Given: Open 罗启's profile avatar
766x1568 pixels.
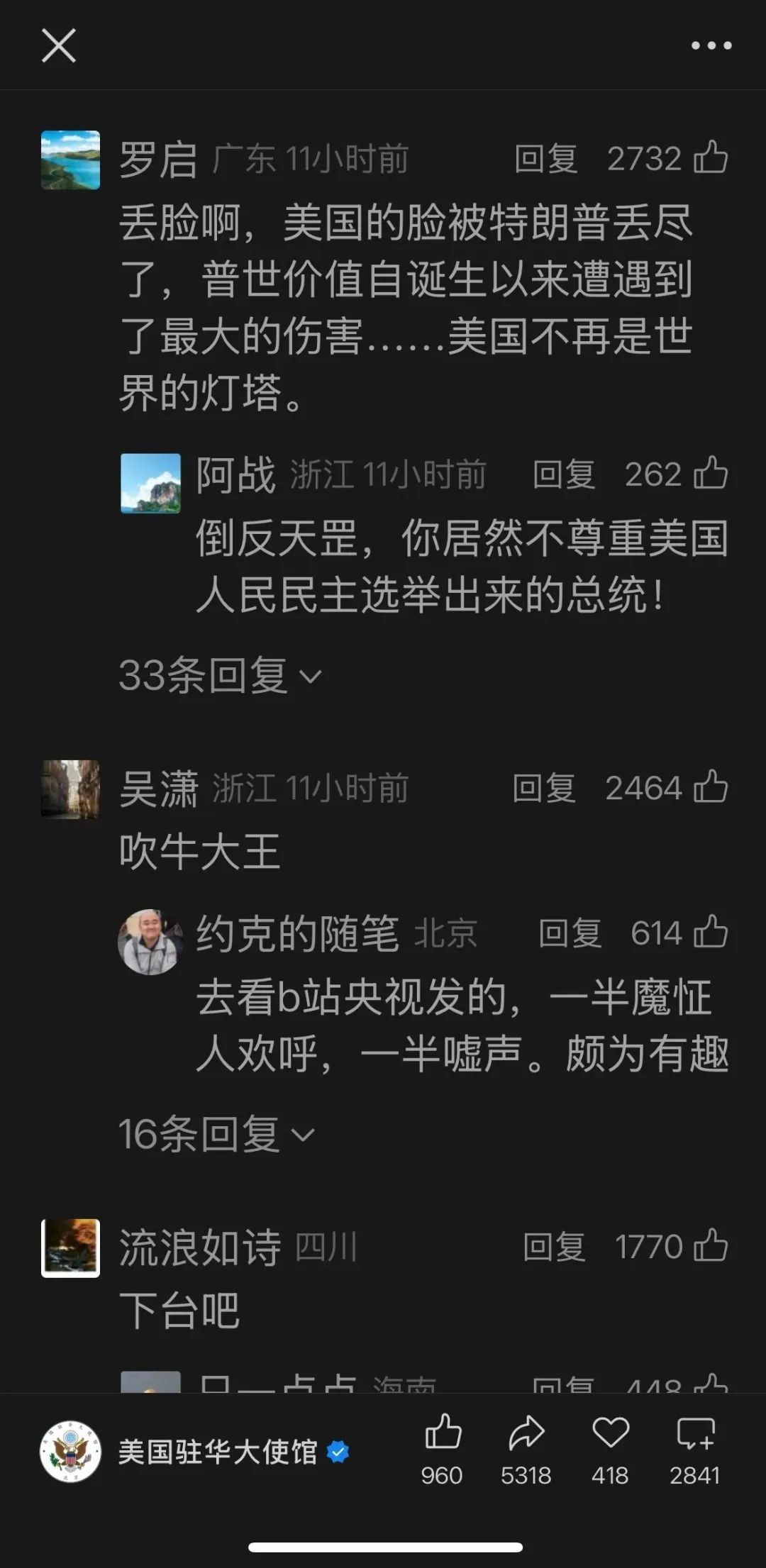Looking at the screenshot, I should tap(70, 160).
